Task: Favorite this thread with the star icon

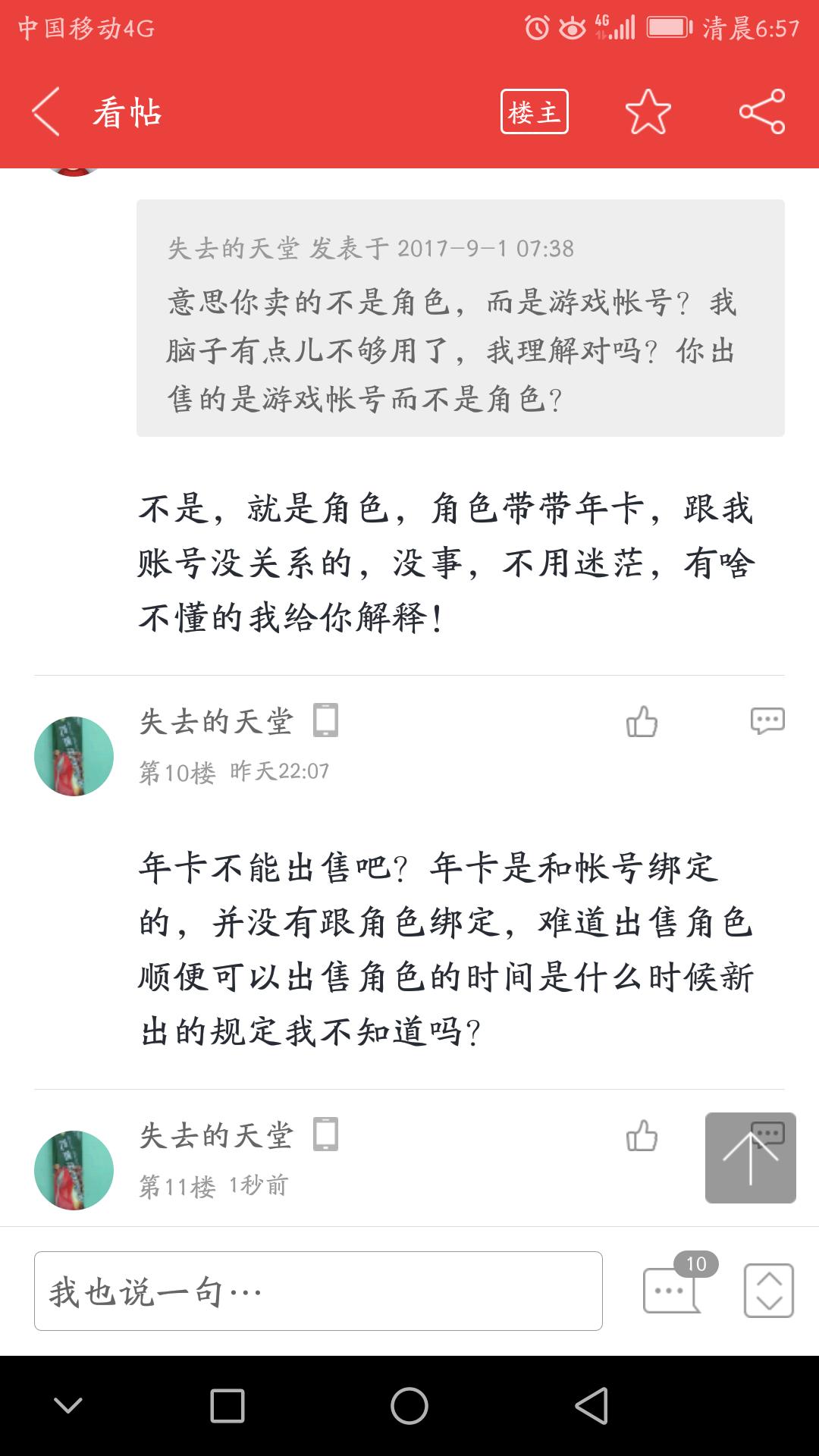Action: (x=648, y=112)
